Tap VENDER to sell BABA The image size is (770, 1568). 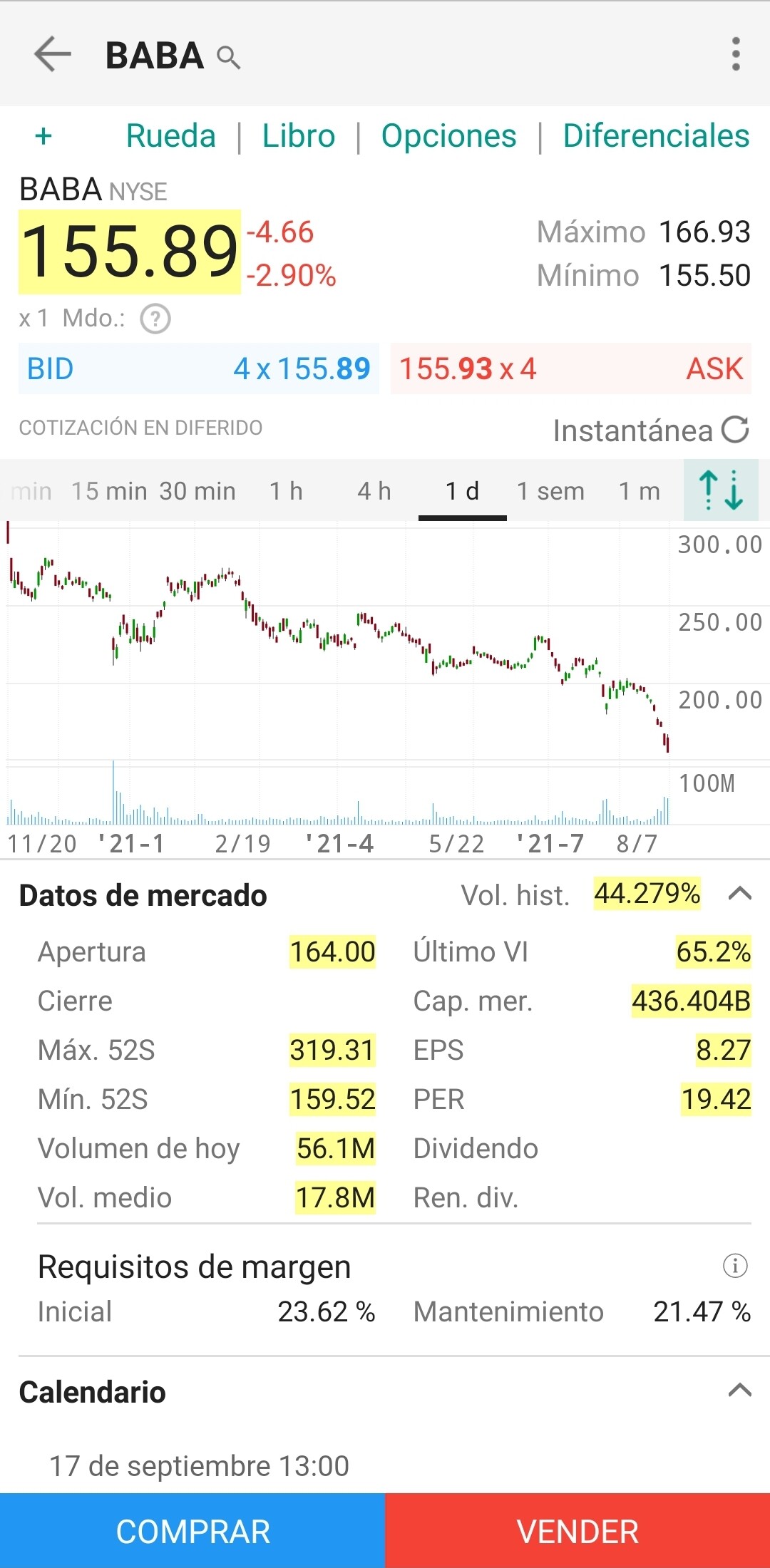coord(577,1531)
